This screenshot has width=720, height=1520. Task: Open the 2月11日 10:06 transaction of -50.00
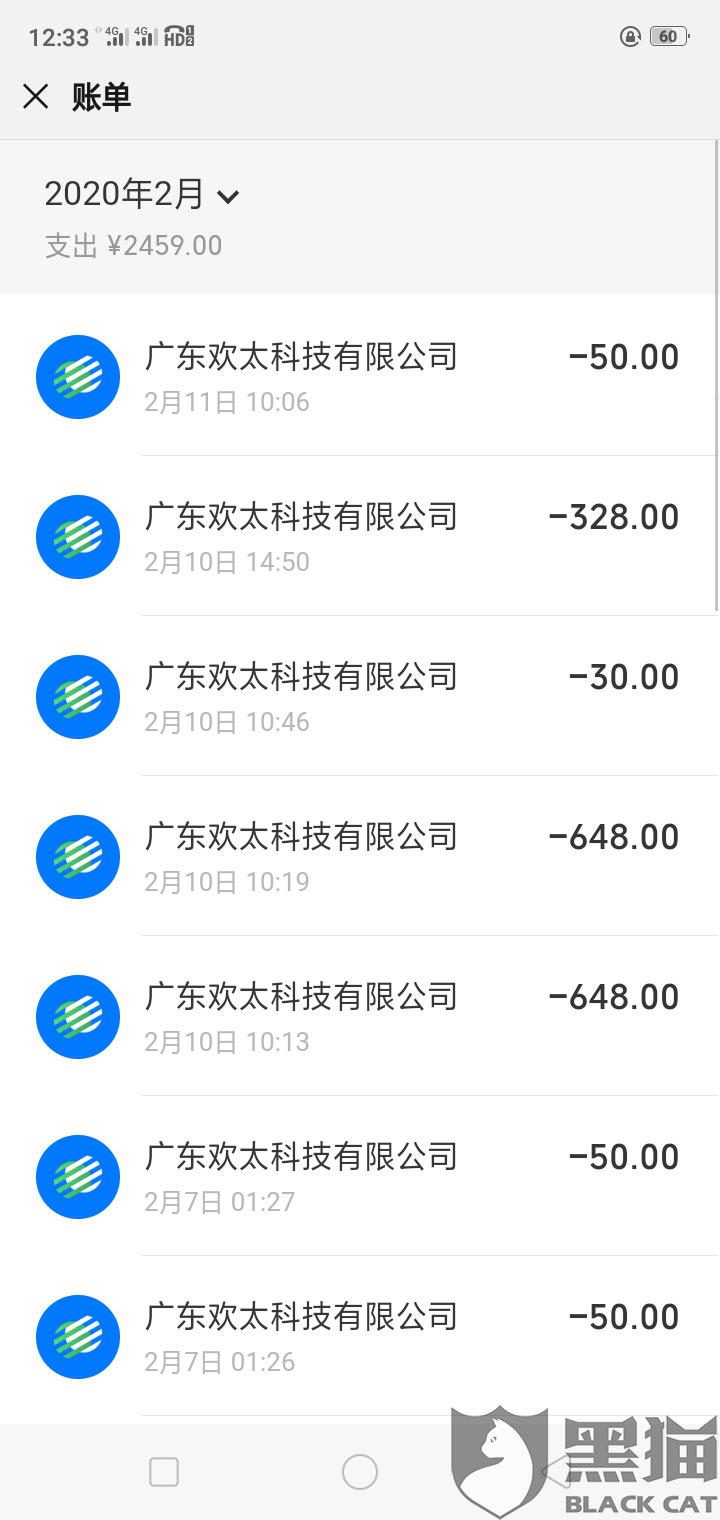pyautogui.click(x=360, y=377)
